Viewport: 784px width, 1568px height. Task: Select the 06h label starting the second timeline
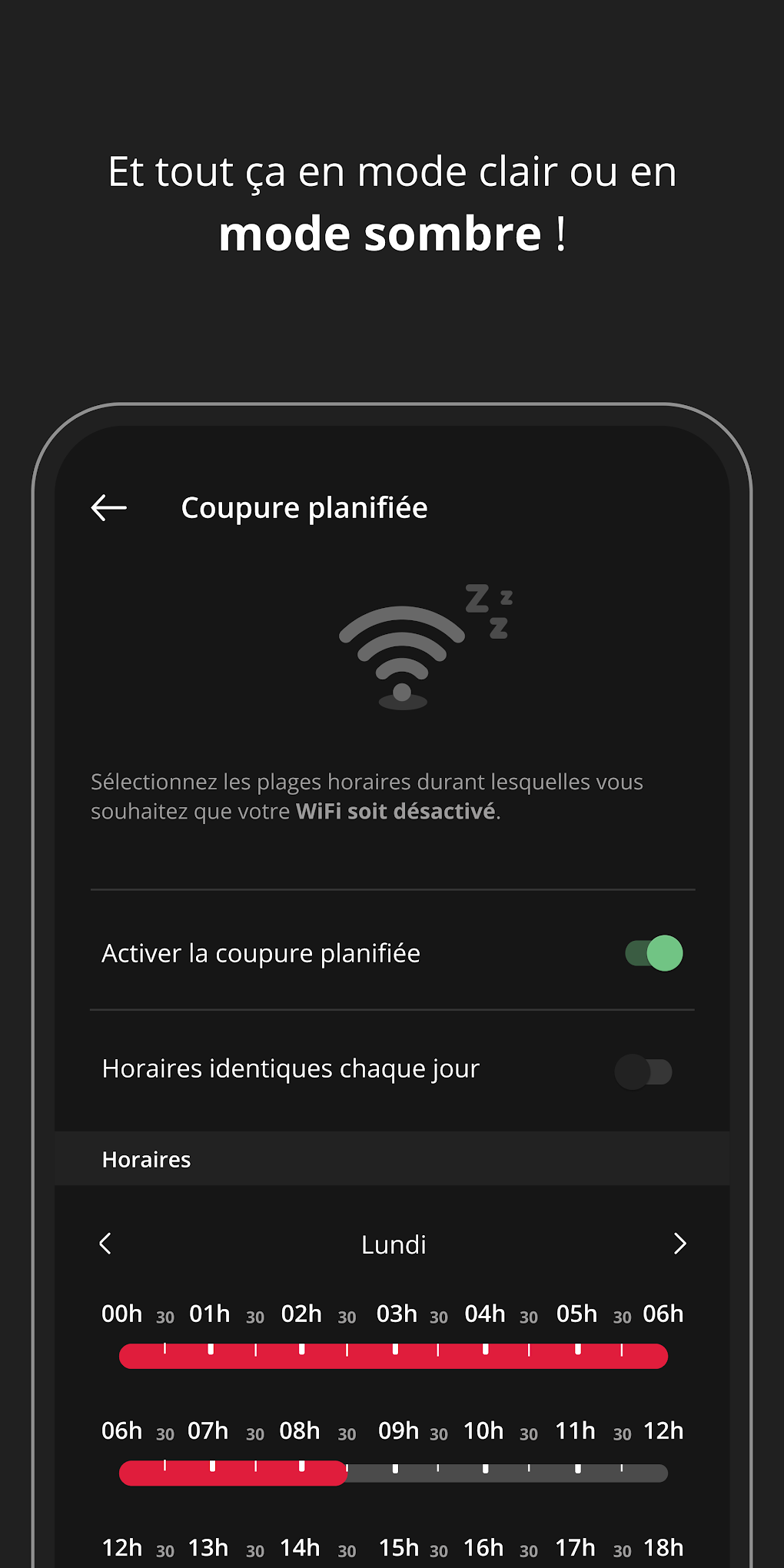coord(123,1431)
